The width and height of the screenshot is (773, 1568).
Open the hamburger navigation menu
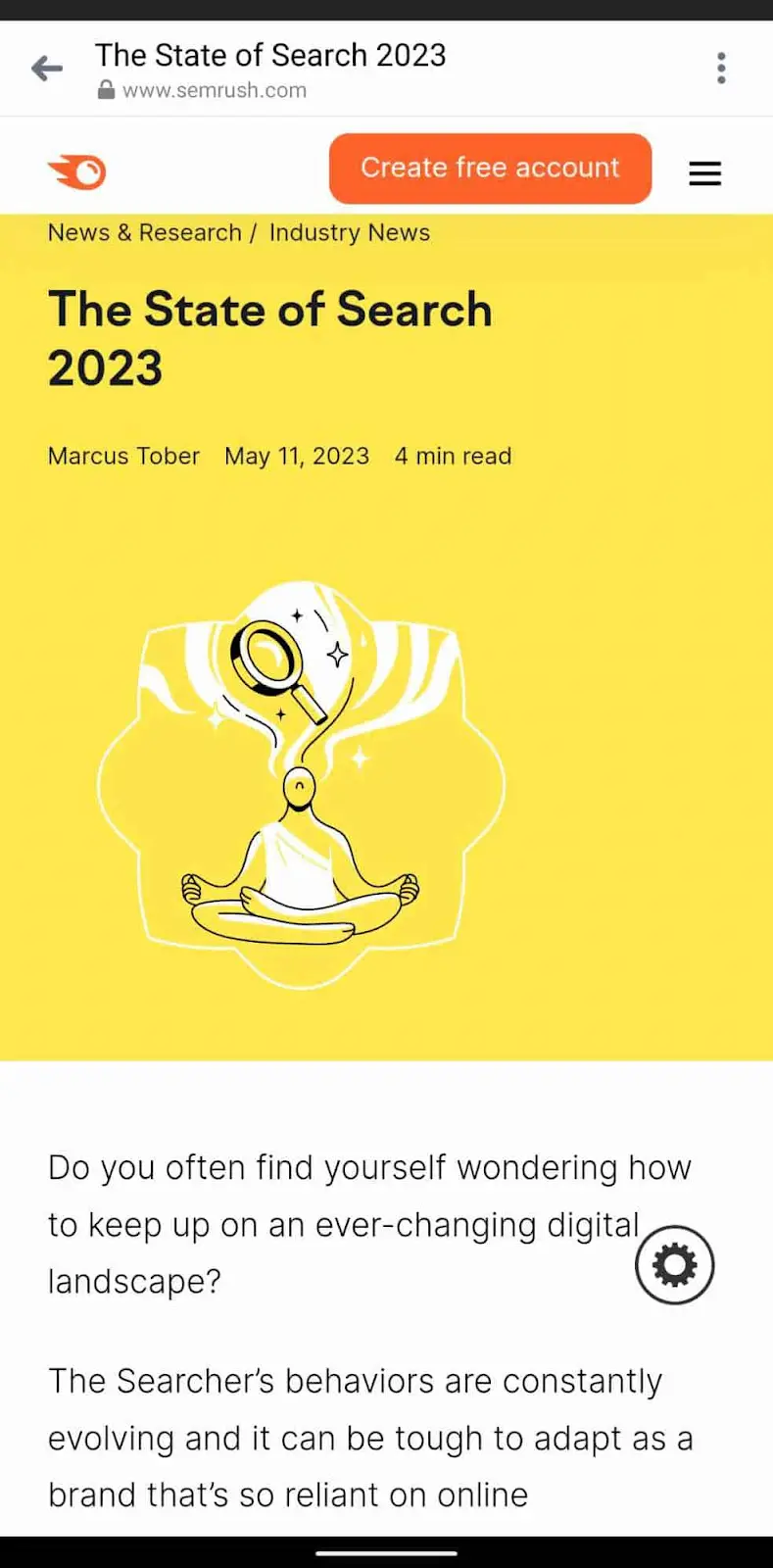point(704,173)
